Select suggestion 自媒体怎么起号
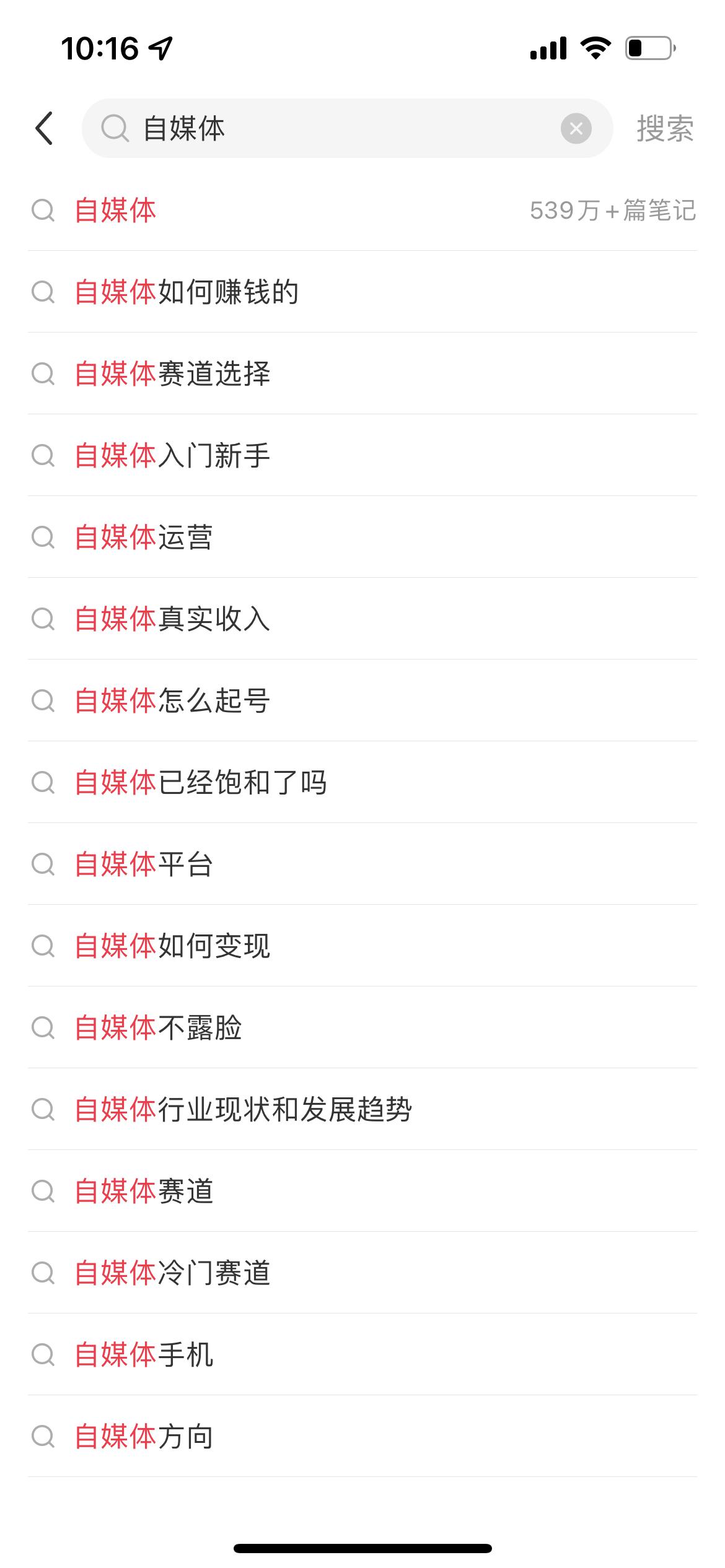The width and height of the screenshot is (725, 1568). (174, 702)
